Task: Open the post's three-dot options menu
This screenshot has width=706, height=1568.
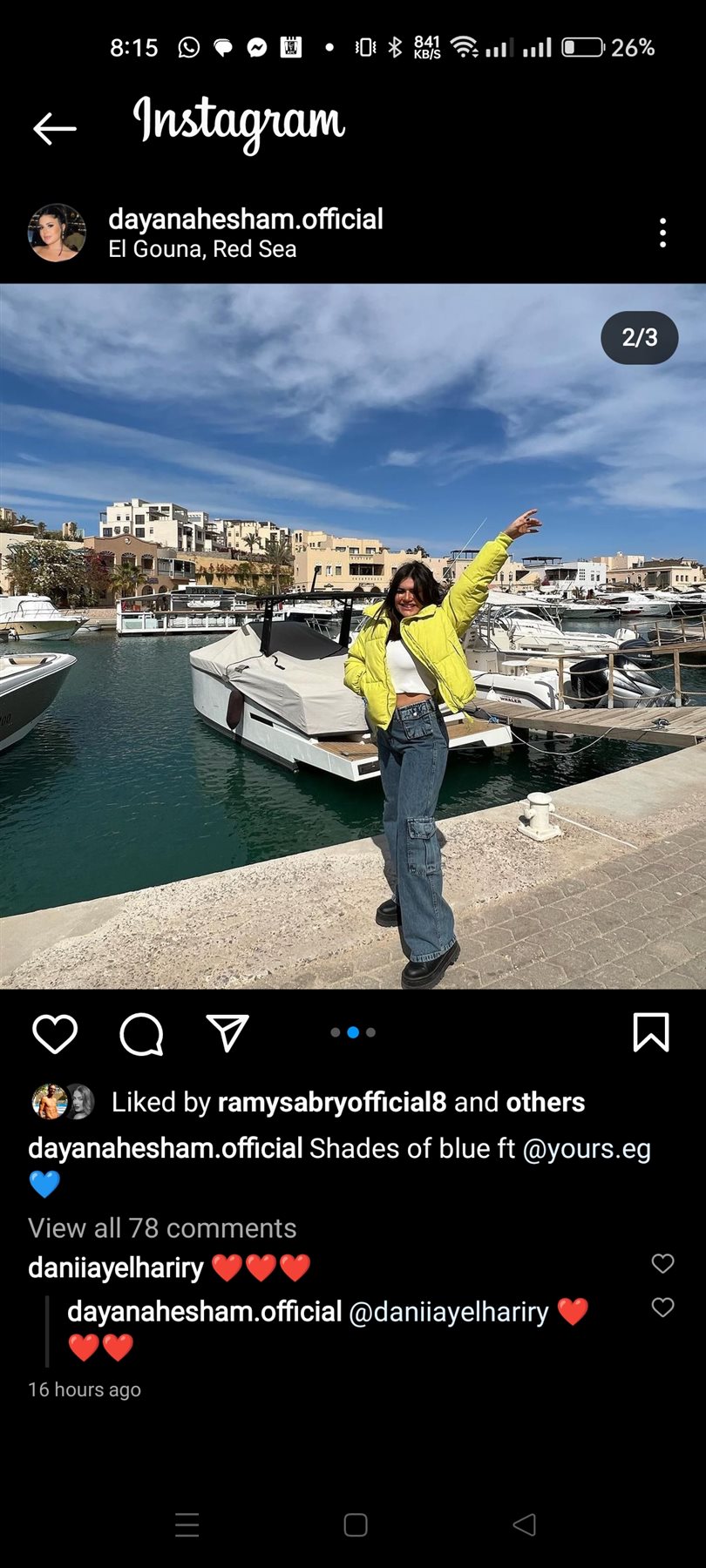Action: (662, 233)
